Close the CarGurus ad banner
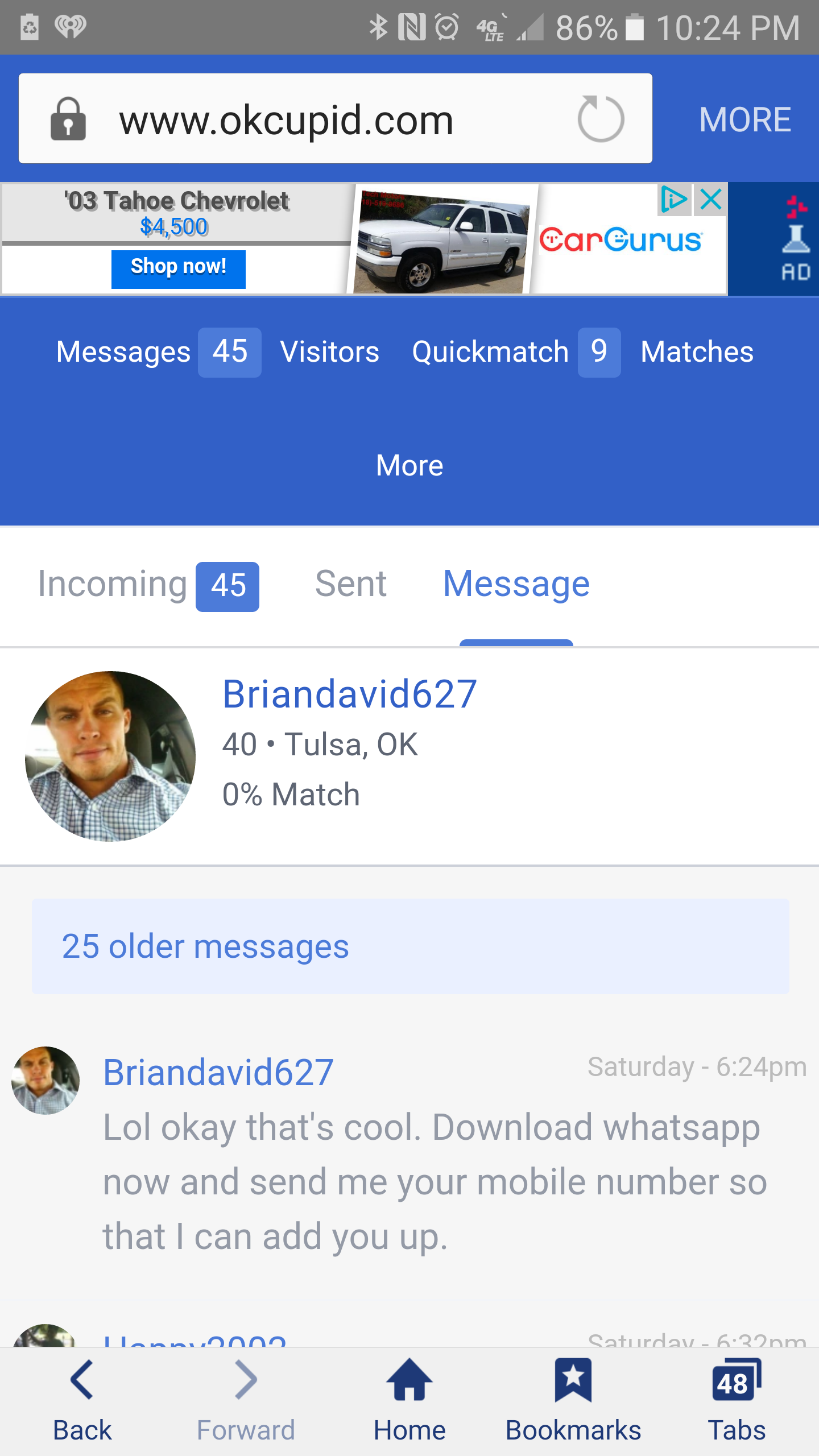 [711, 200]
